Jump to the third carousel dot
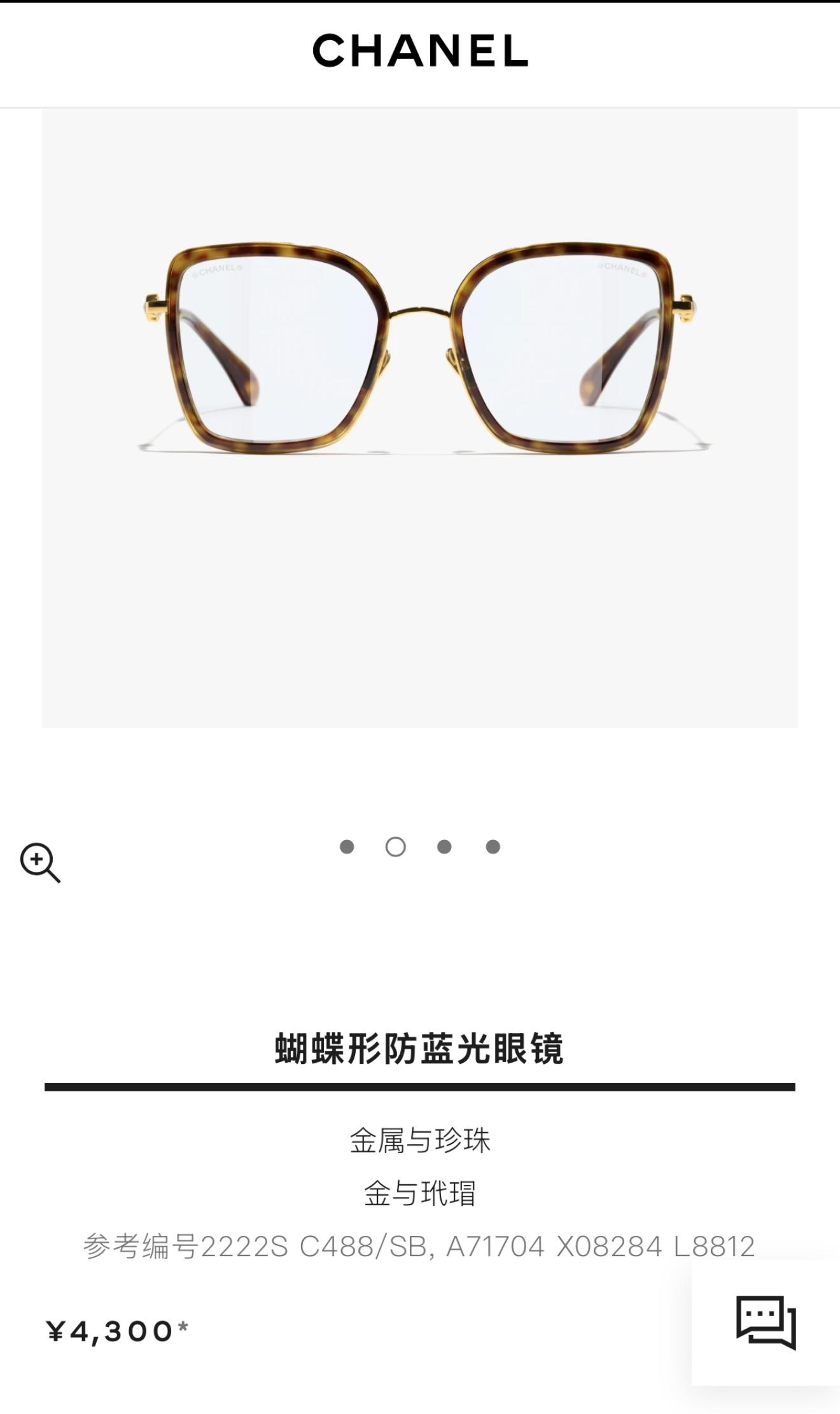This screenshot has width=840, height=1414. tap(444, 846)
